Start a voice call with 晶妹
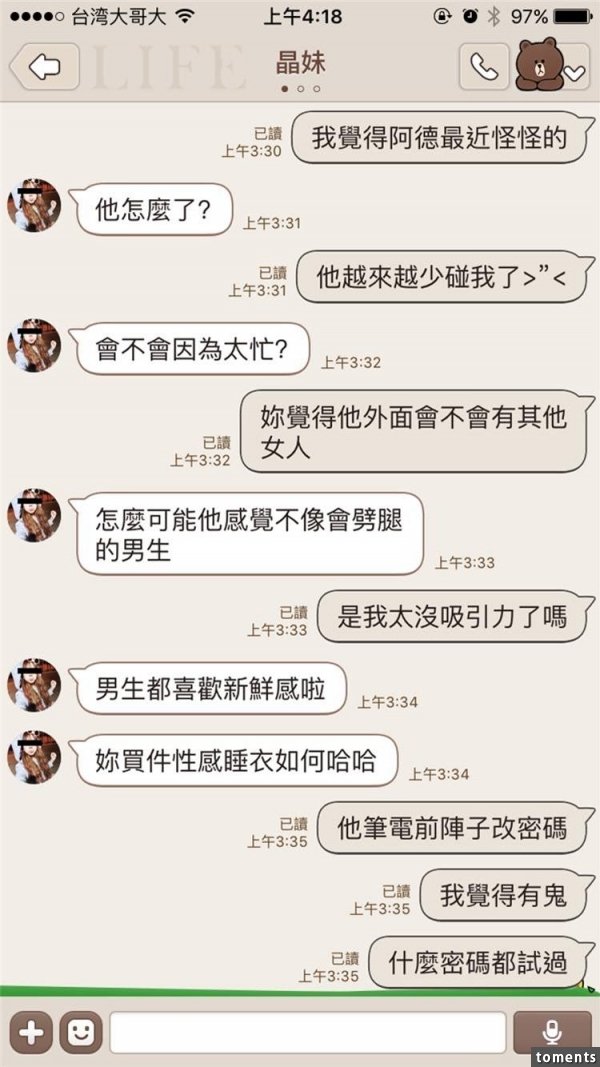The image size is (600, 1067). click(483, 67)
